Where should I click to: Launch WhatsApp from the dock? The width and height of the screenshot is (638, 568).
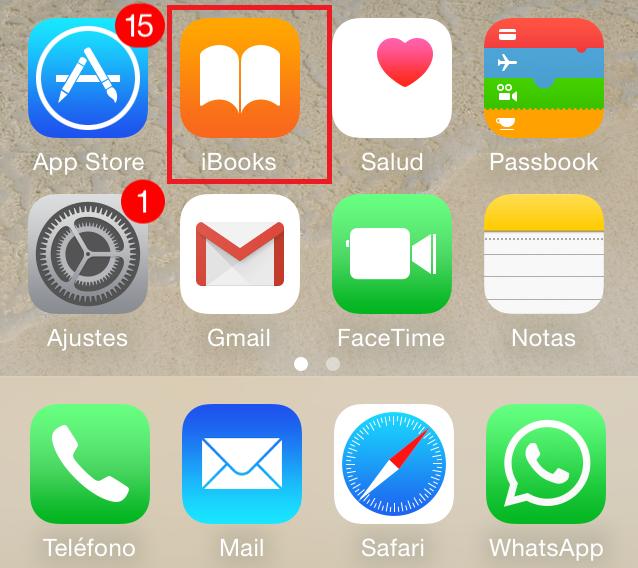(544, 464)
